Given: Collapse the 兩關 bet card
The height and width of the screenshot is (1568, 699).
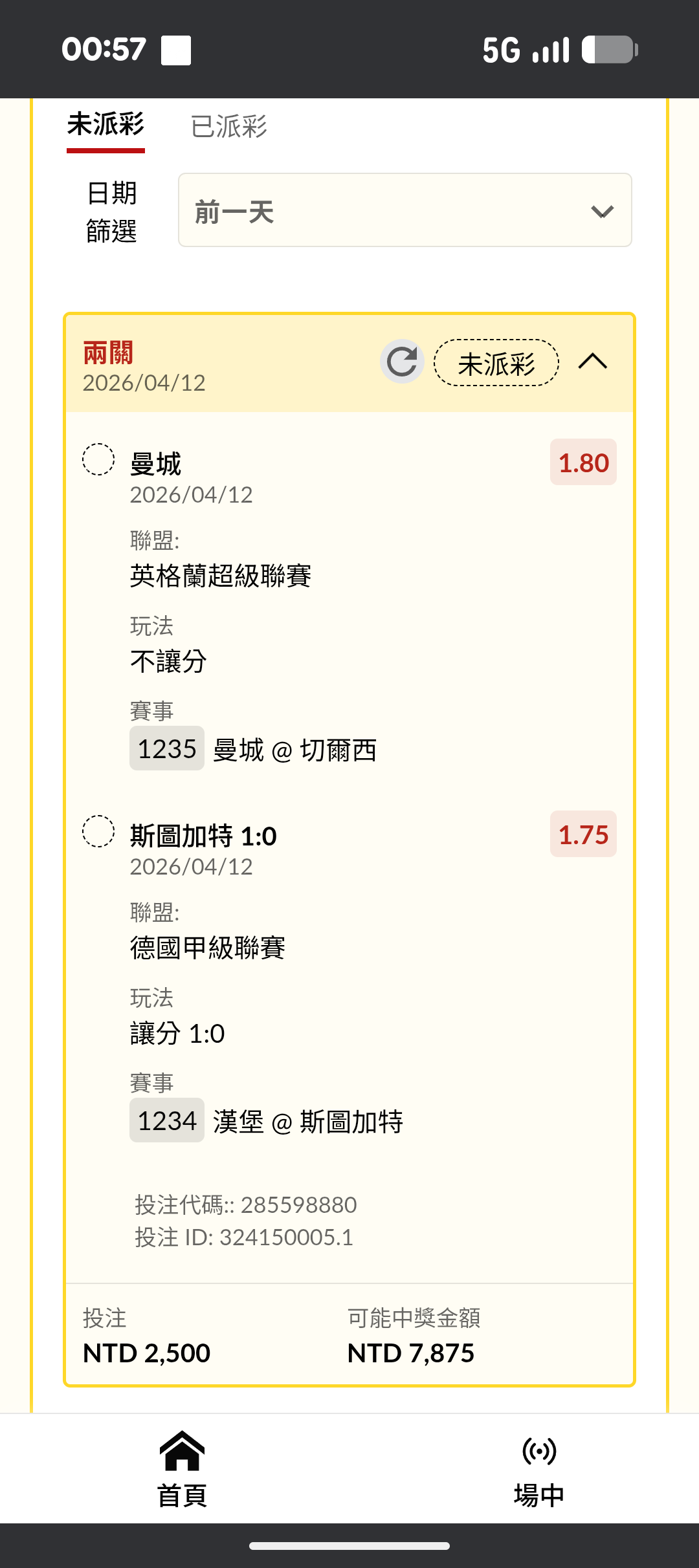Looking at the screenshot, I should [592, 362].
